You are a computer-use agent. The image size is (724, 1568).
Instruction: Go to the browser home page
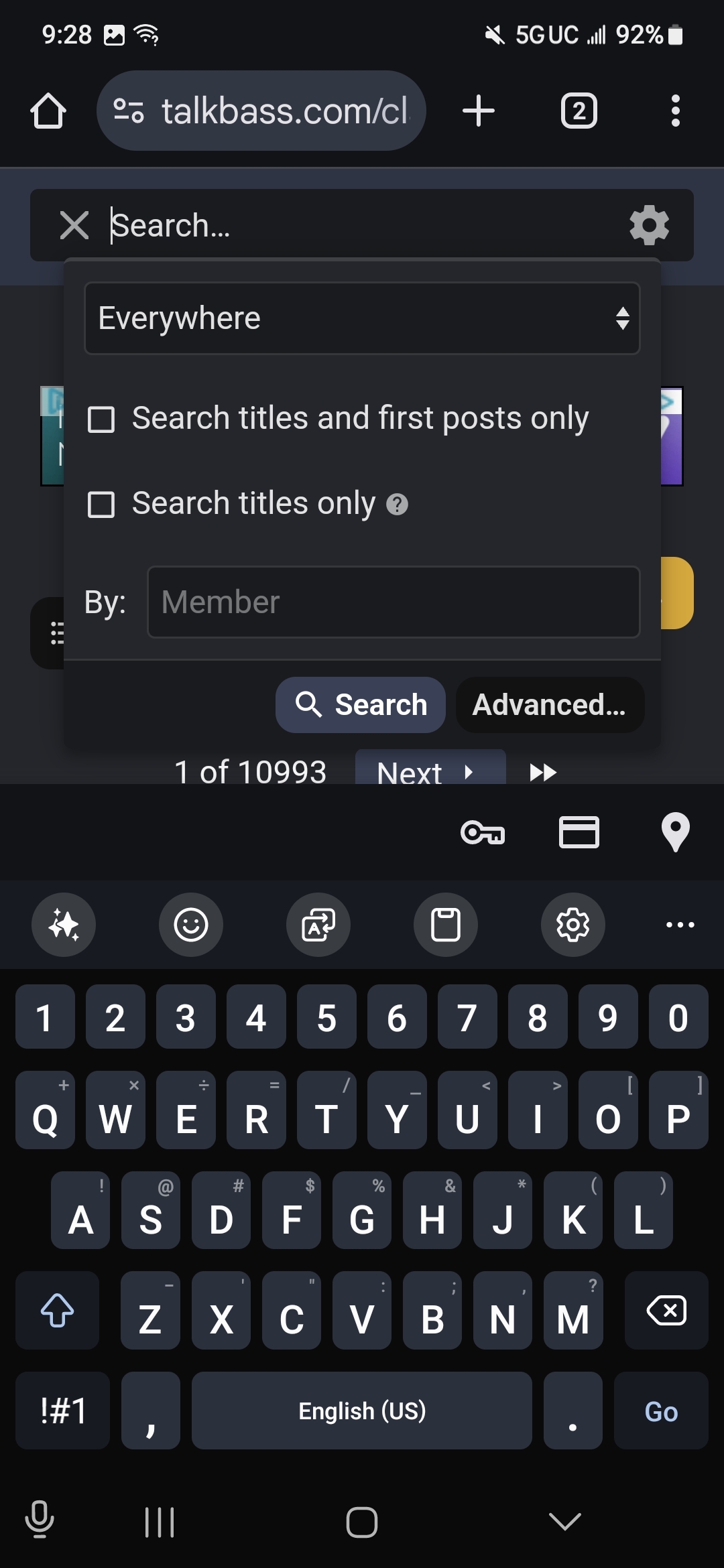pyautogui.click(x=48, y=111)
